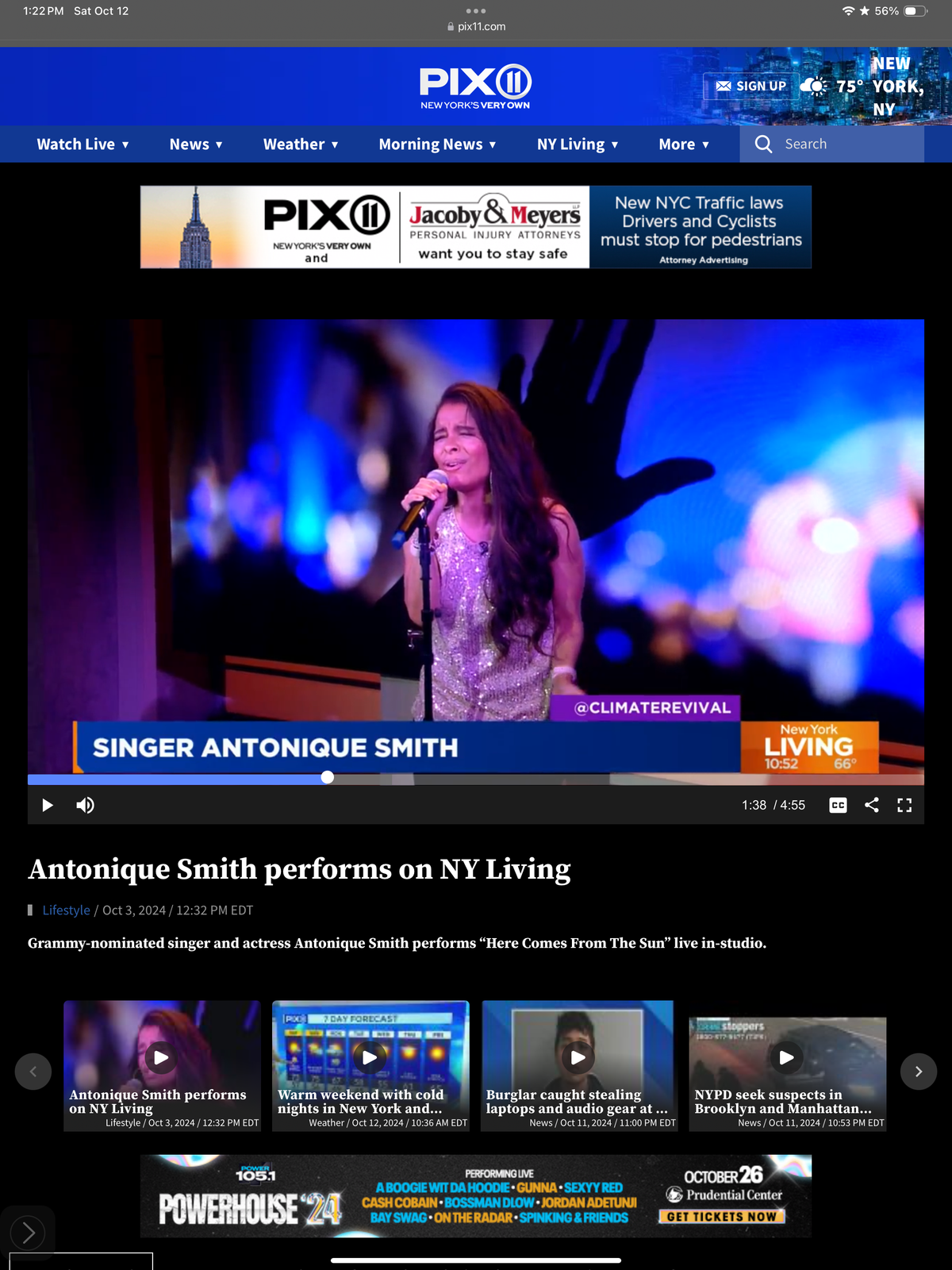
Task: Expand the More menu
Action: (683, 144)
